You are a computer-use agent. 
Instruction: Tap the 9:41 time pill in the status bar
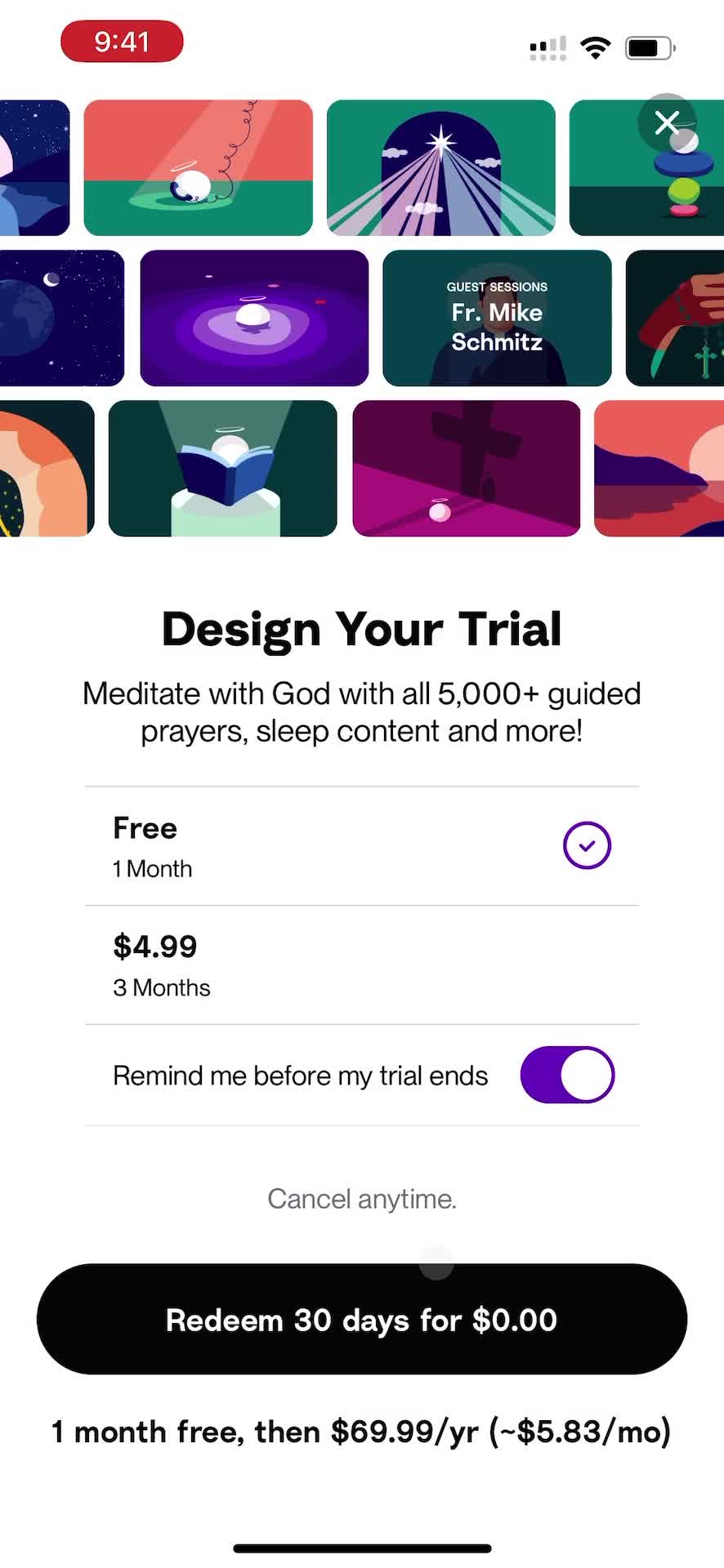click(121, 41)
